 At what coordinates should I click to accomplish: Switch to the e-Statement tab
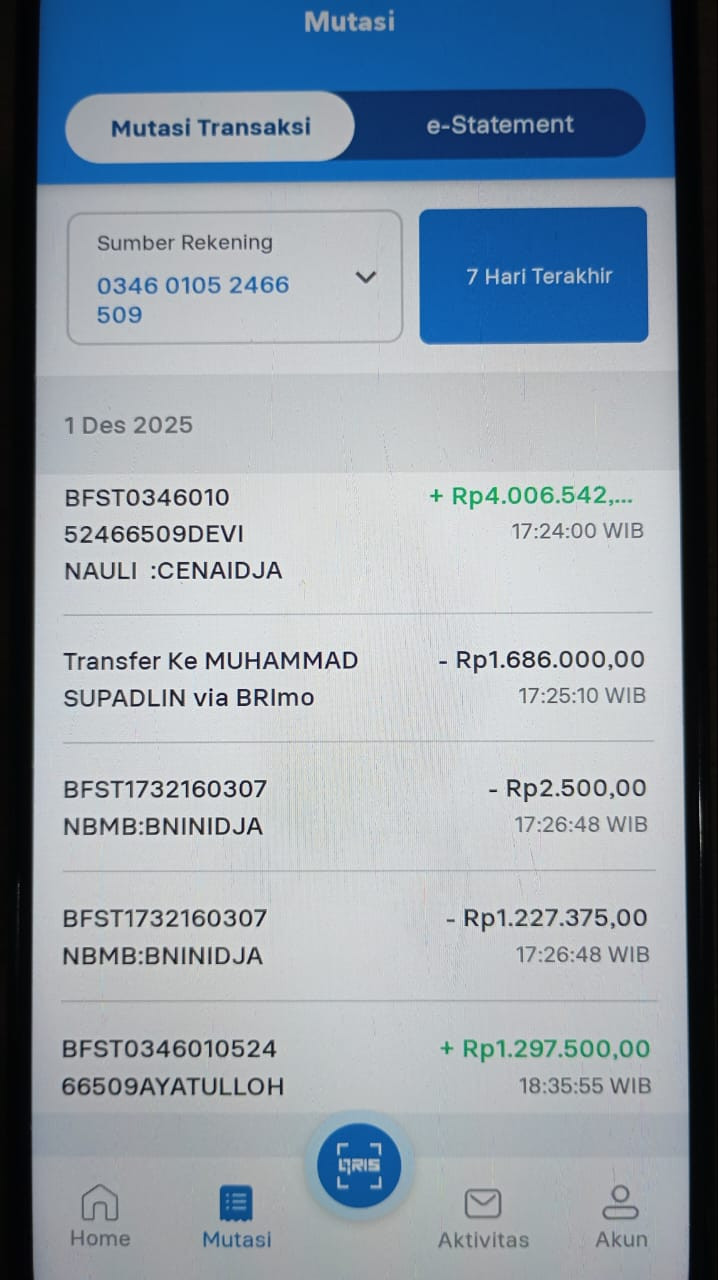(500, 125)
